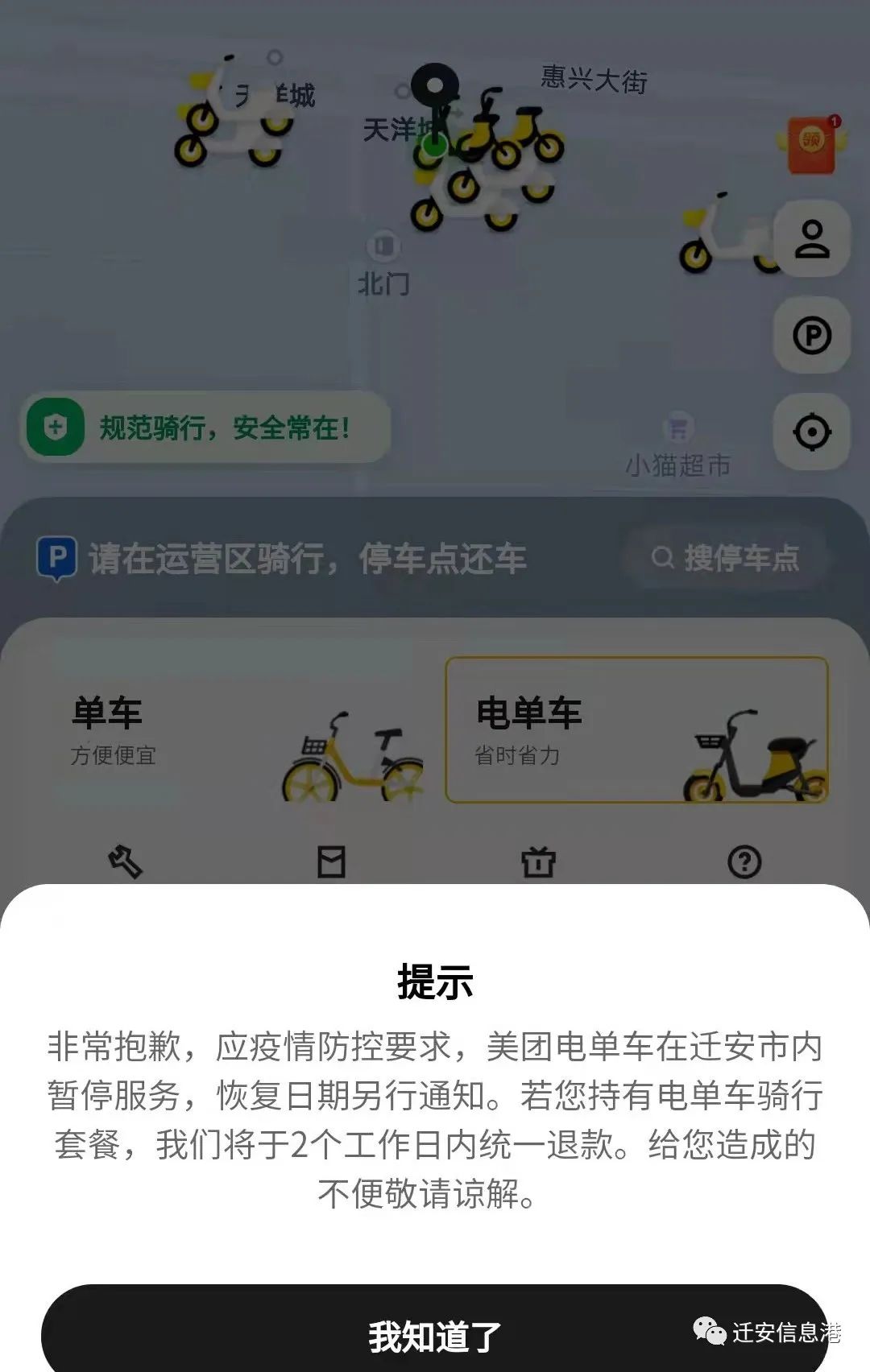Show parking spots with the P icon

(812, 336)
